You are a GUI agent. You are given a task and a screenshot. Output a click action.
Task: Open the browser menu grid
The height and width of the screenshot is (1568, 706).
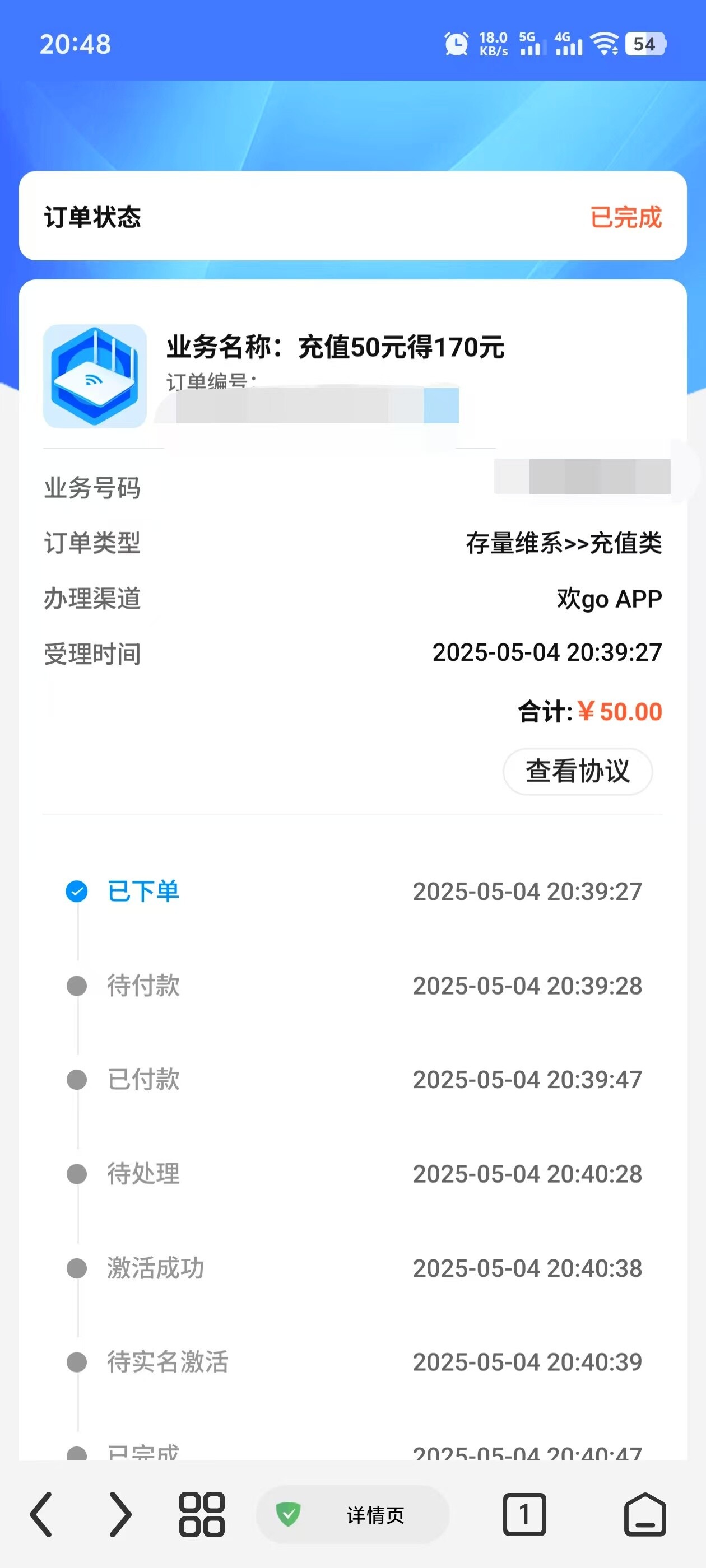point(202,1514)
